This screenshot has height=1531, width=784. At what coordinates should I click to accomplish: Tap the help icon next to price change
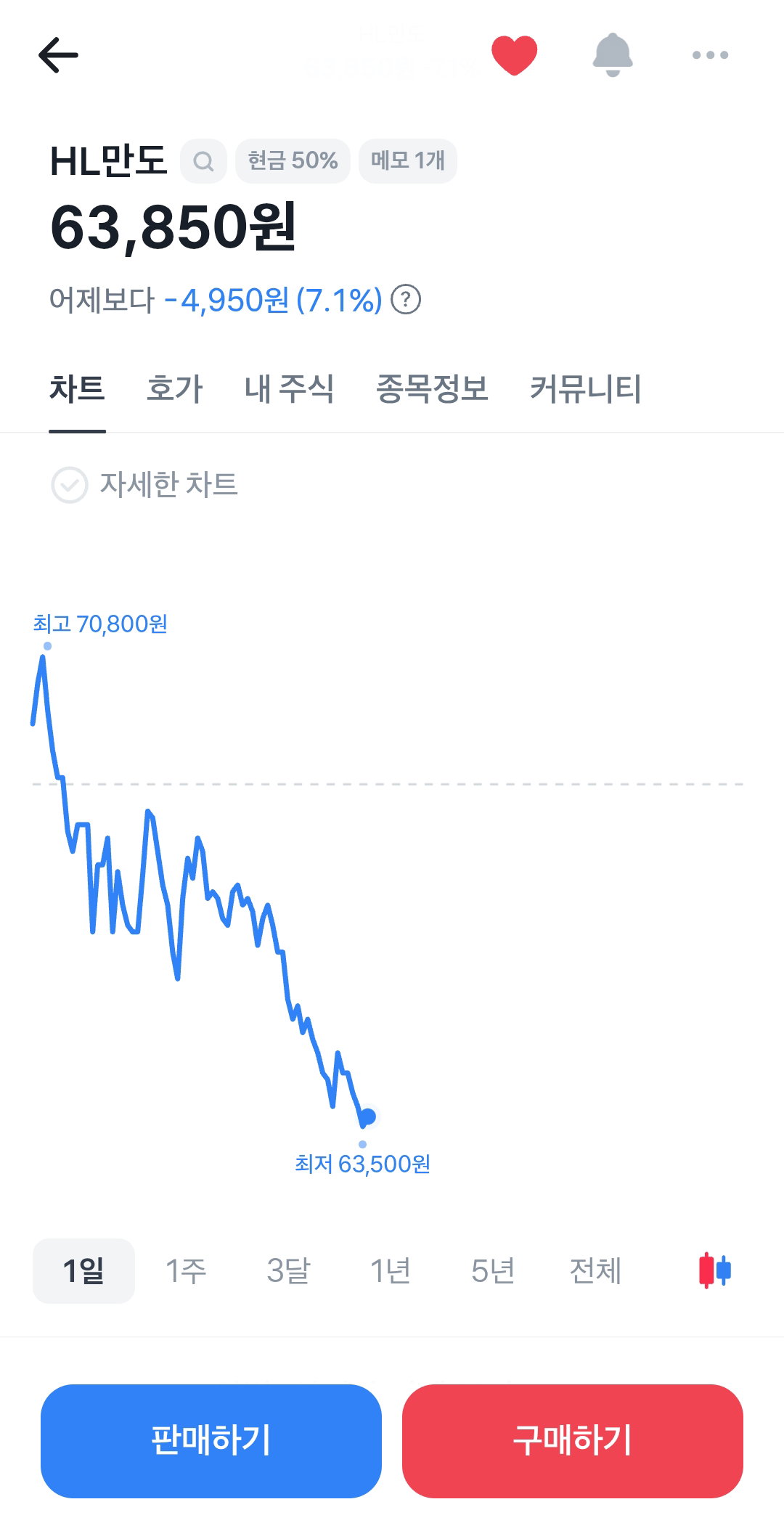[406, 300]
